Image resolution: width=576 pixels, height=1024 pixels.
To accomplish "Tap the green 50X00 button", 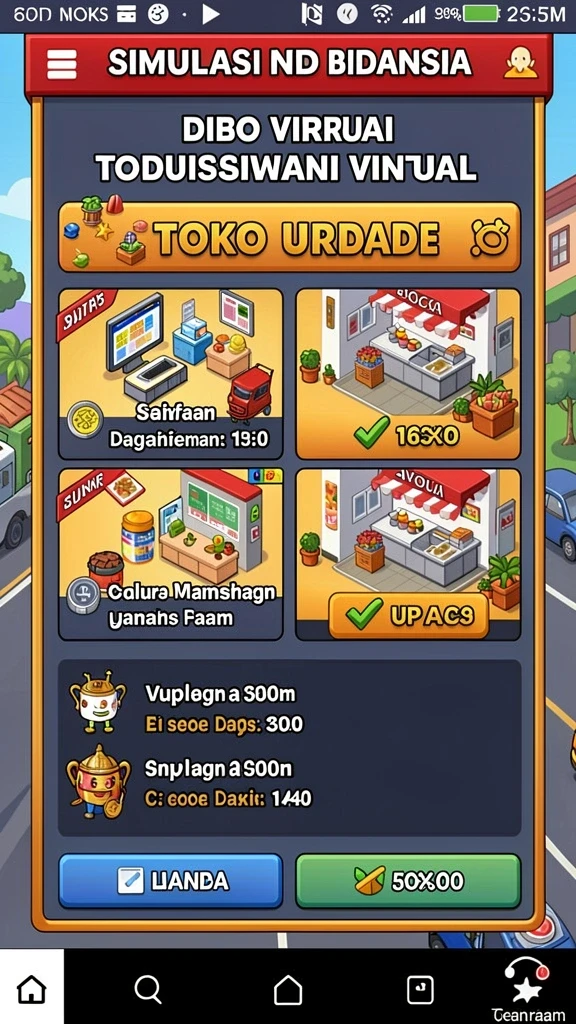I will click(408, 881).
